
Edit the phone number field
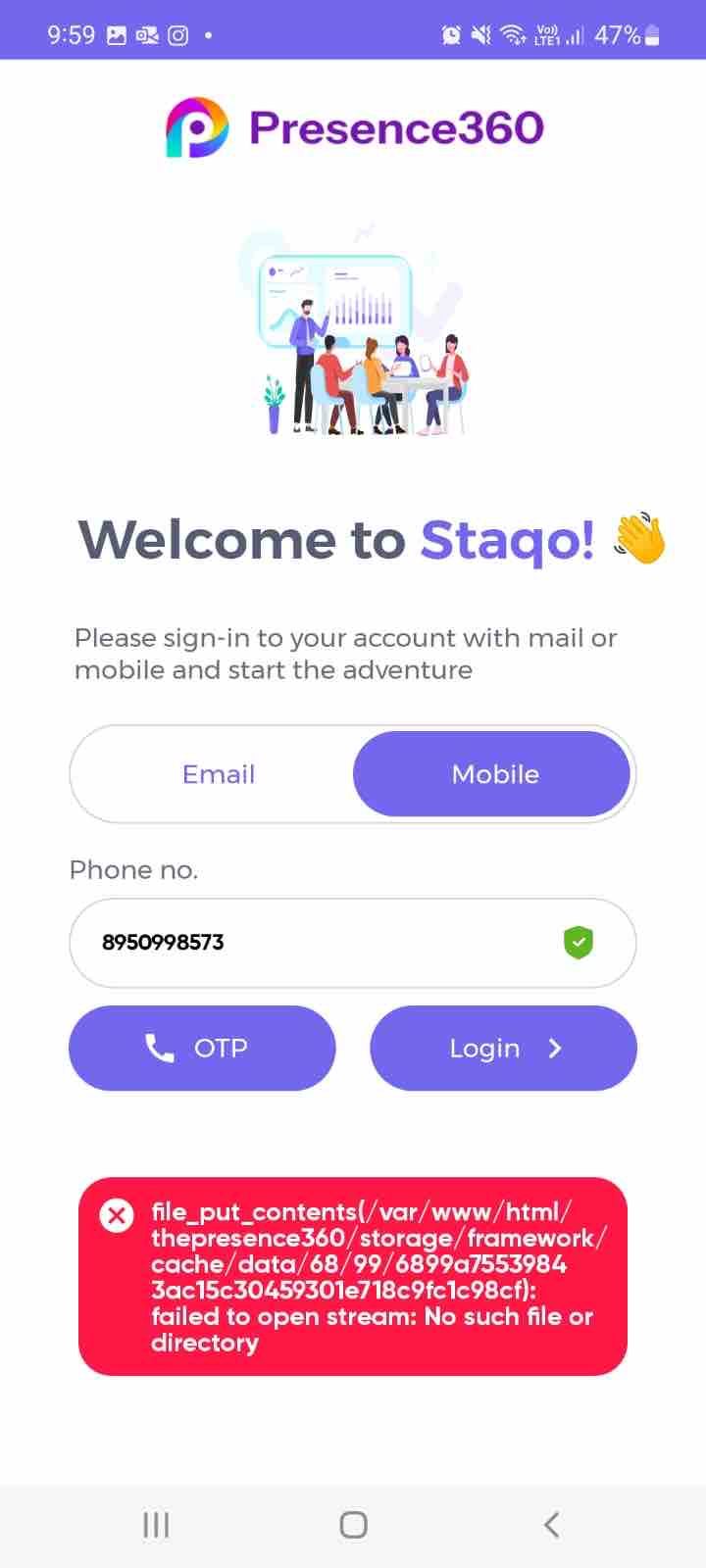pyautogui.click(x=353, y=943)
